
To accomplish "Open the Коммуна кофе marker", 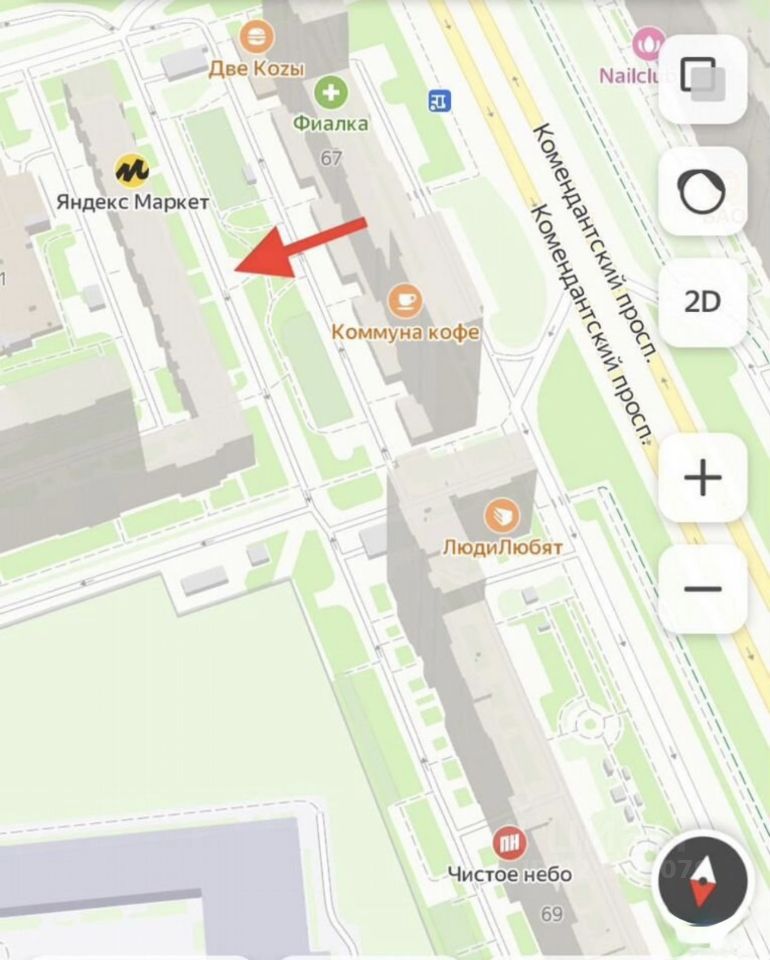I will pos(405,299).
